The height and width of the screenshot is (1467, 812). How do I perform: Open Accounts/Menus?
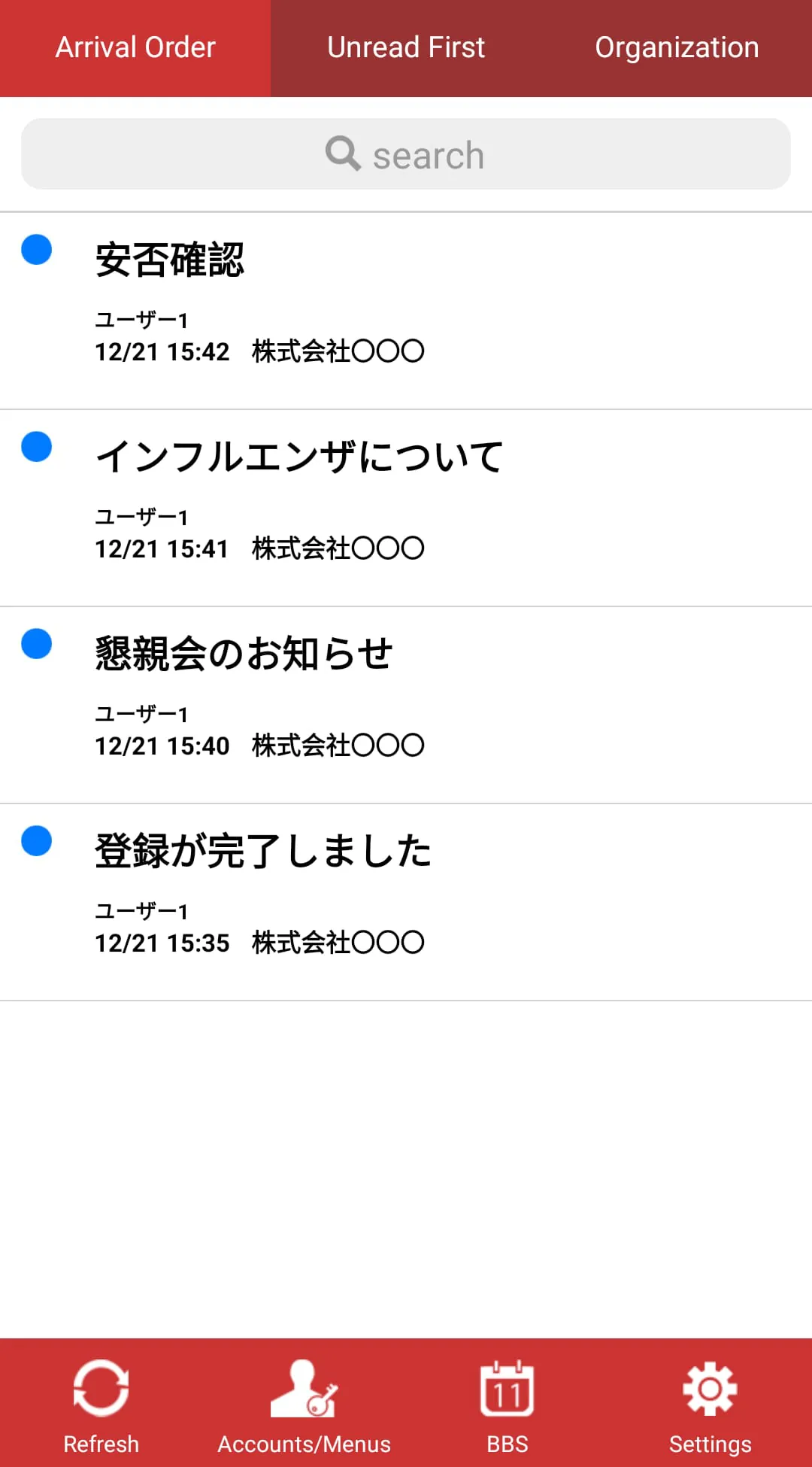[304, 1404]
